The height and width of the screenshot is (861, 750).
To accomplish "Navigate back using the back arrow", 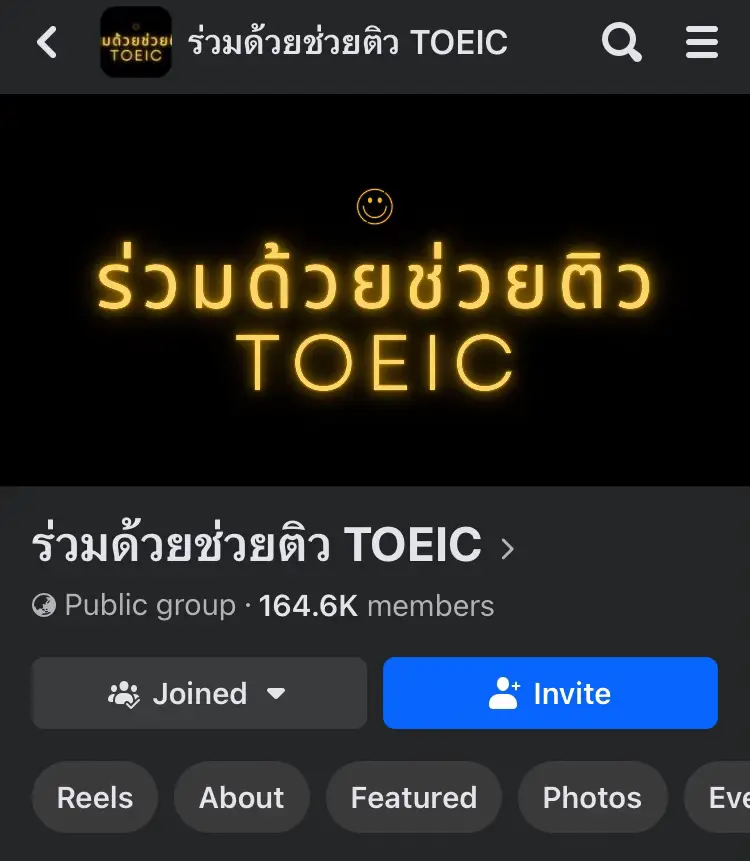I will pos(47,42).
